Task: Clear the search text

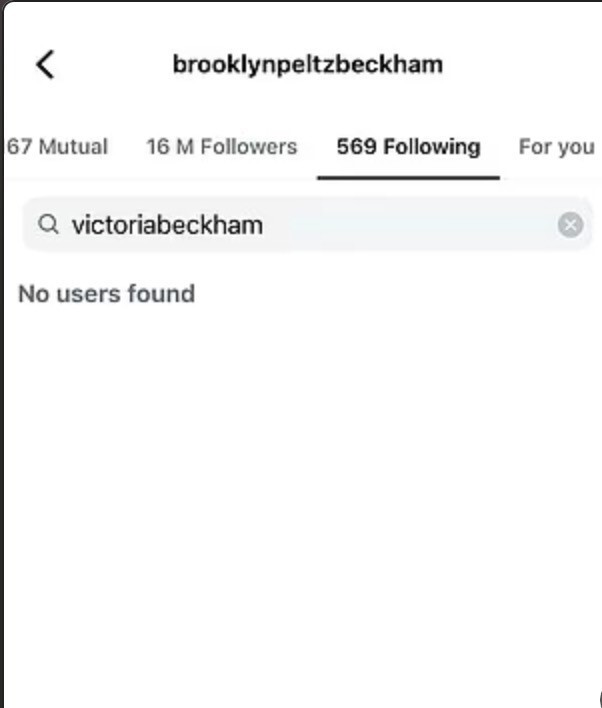Action: 570,225
